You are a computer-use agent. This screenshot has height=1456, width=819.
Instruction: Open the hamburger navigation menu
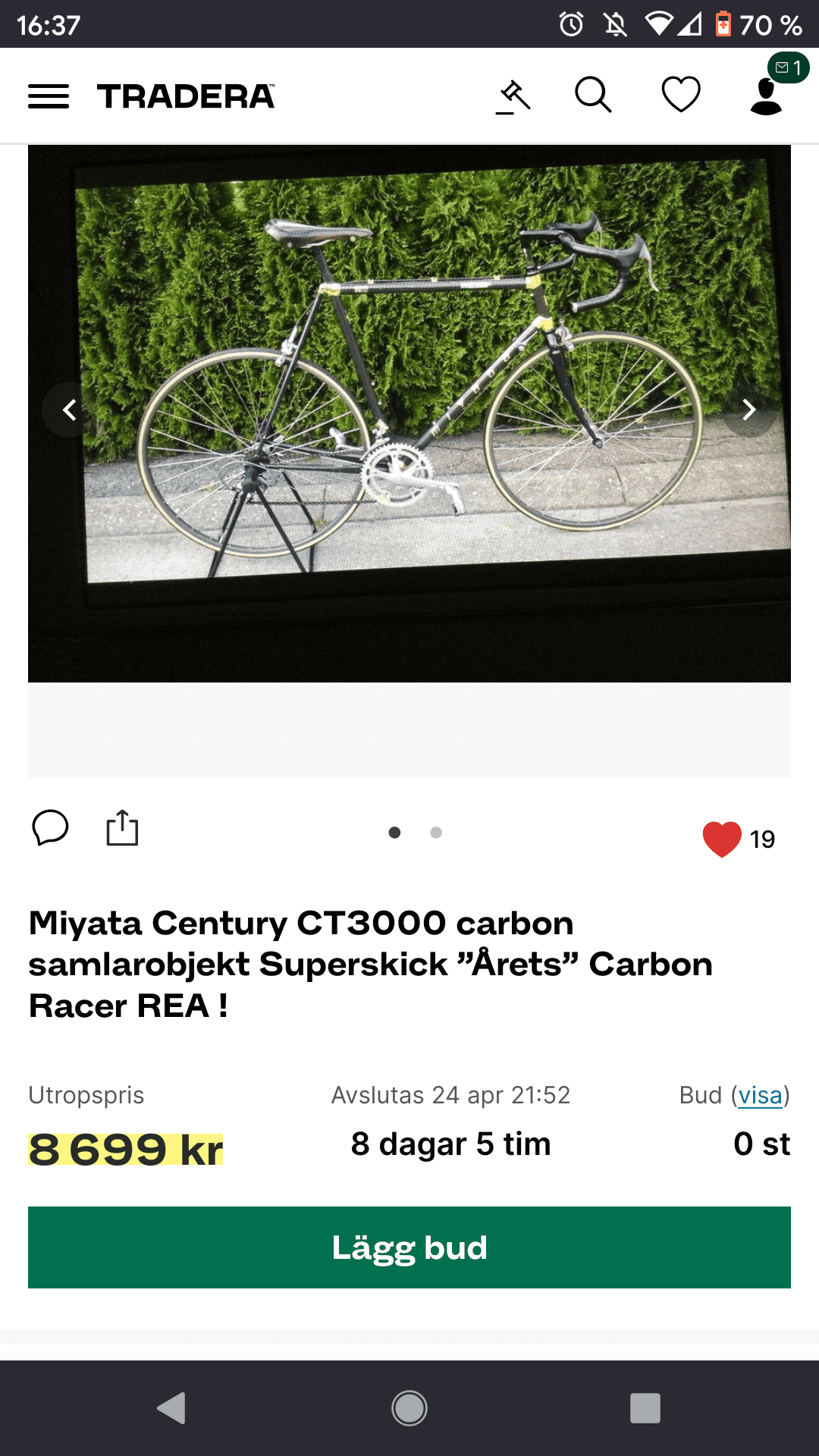(49, 96)
